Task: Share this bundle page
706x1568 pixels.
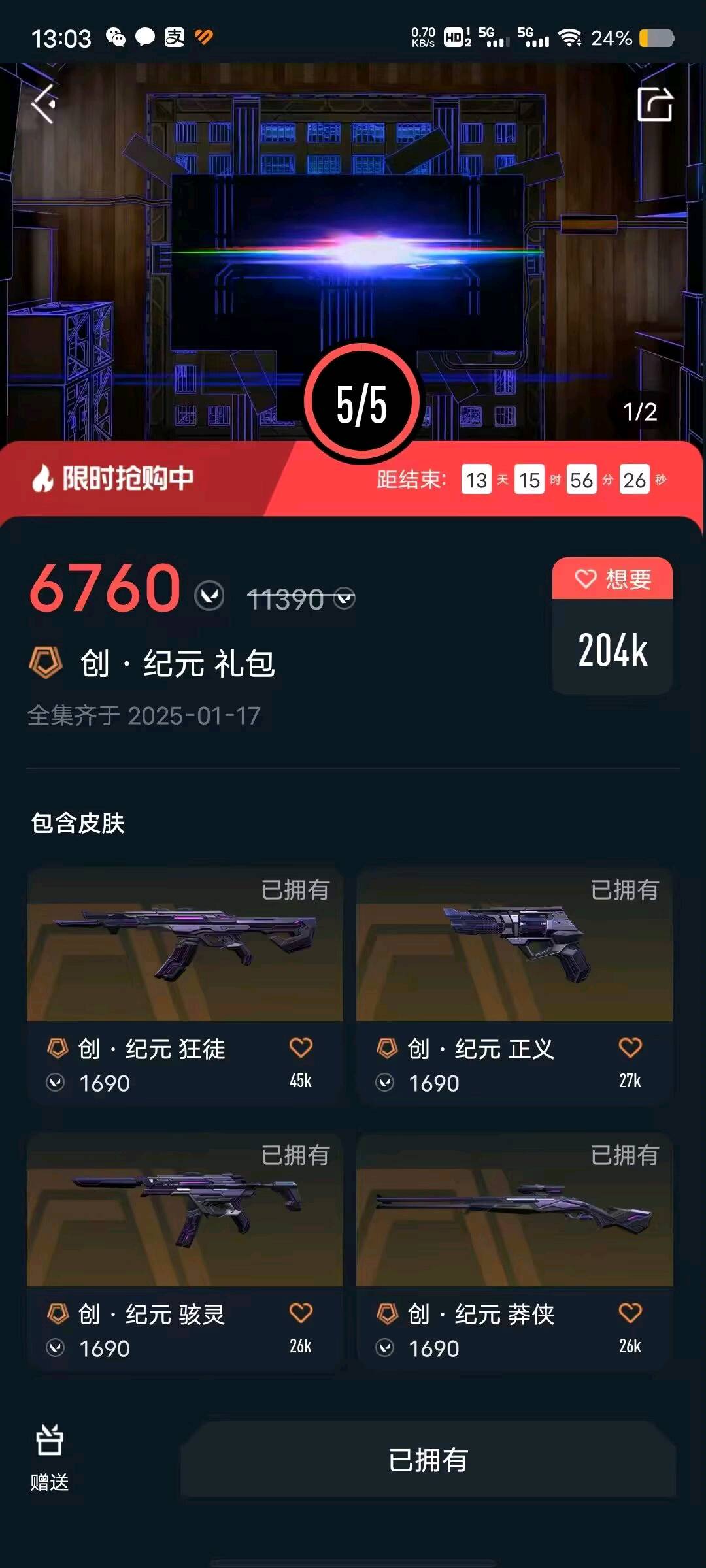Action: (x=654, y=105)
